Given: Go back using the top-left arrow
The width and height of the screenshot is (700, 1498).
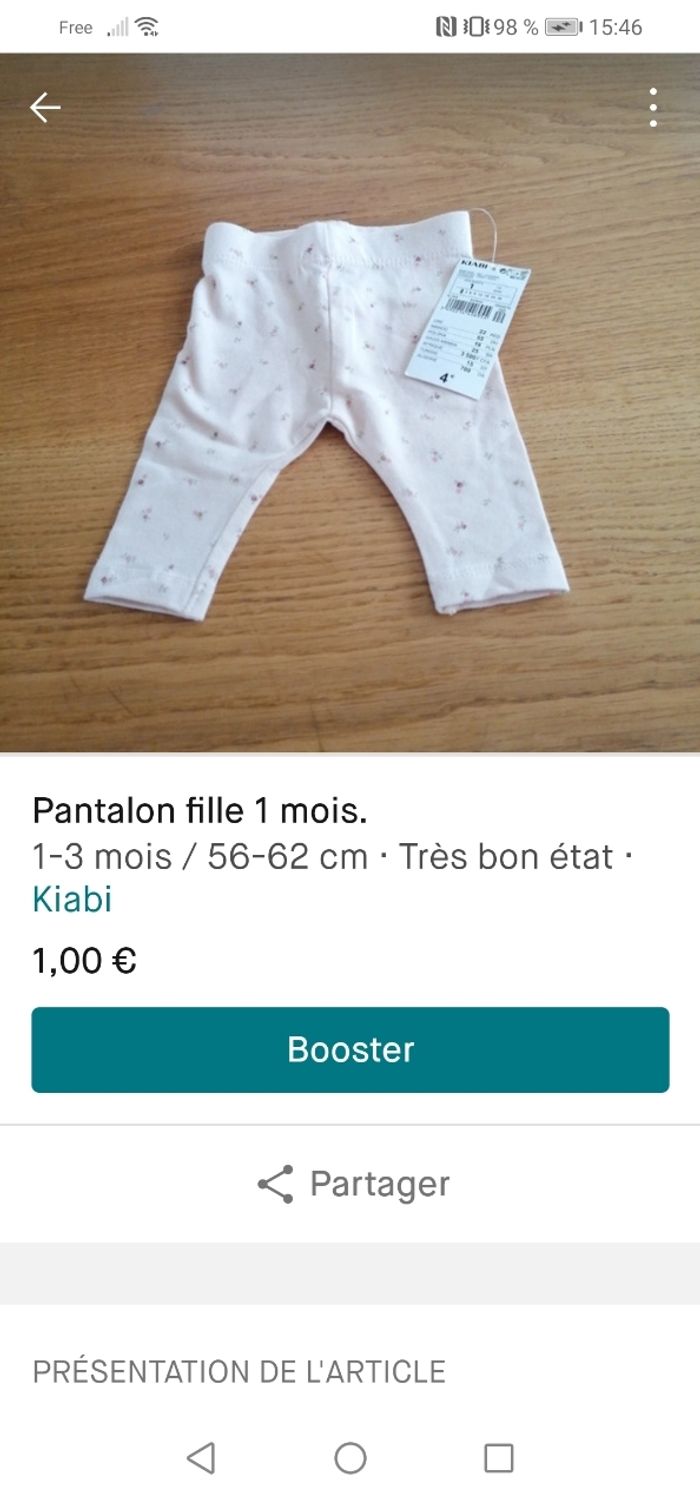Looking at the screenshot, I should pos(45,107).
